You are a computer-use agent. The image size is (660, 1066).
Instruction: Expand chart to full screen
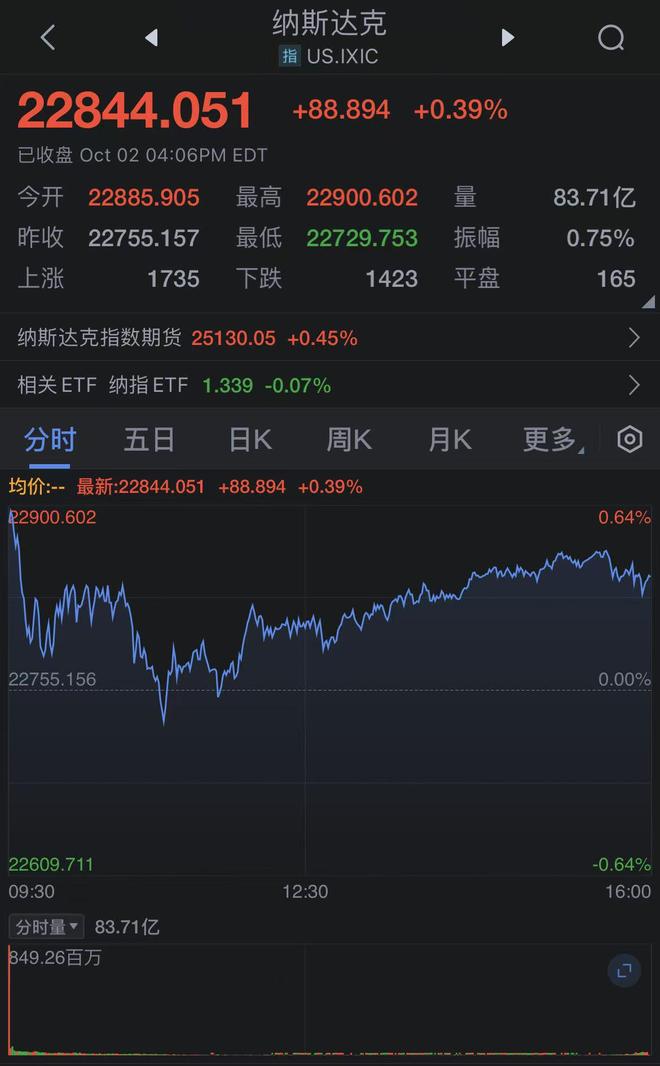624,970
